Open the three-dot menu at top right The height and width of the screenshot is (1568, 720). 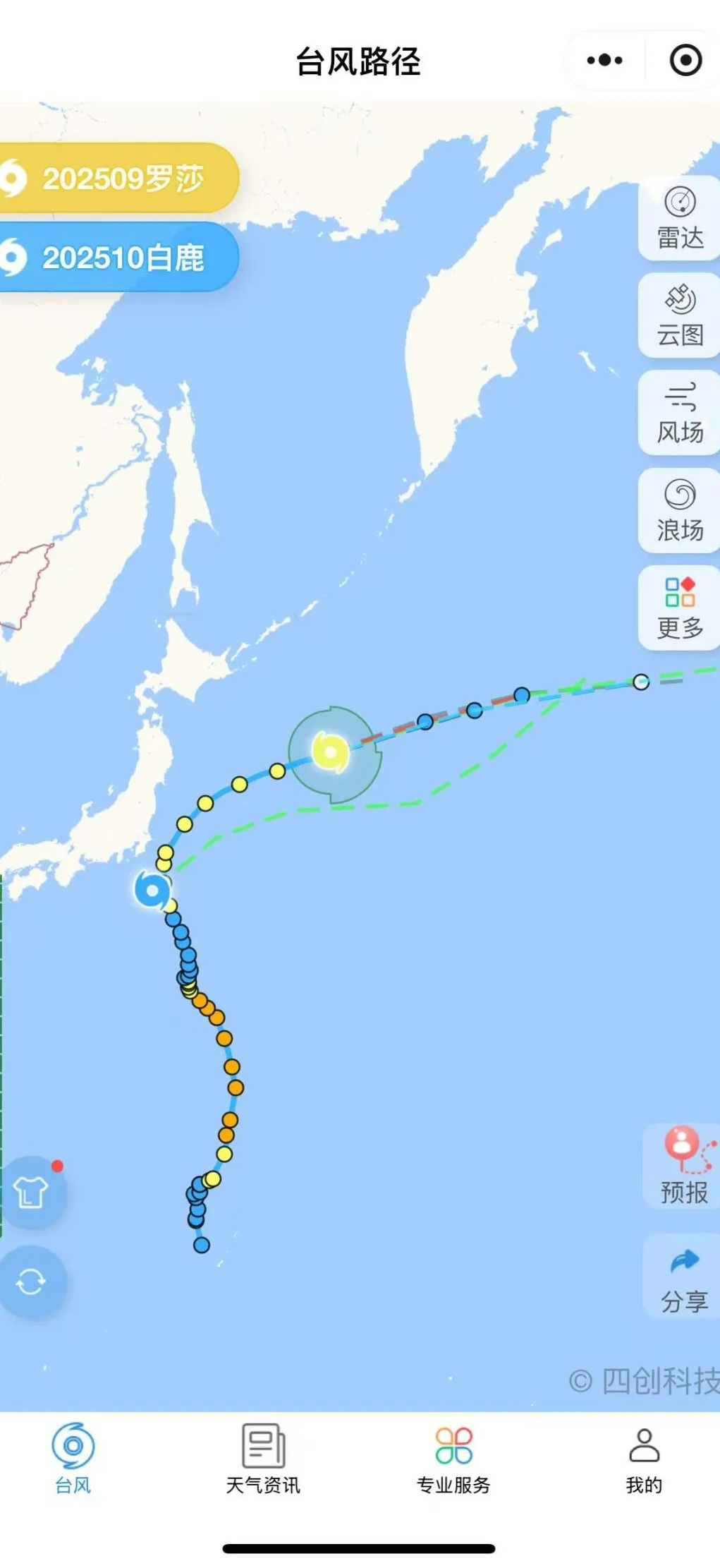[603, 60]
